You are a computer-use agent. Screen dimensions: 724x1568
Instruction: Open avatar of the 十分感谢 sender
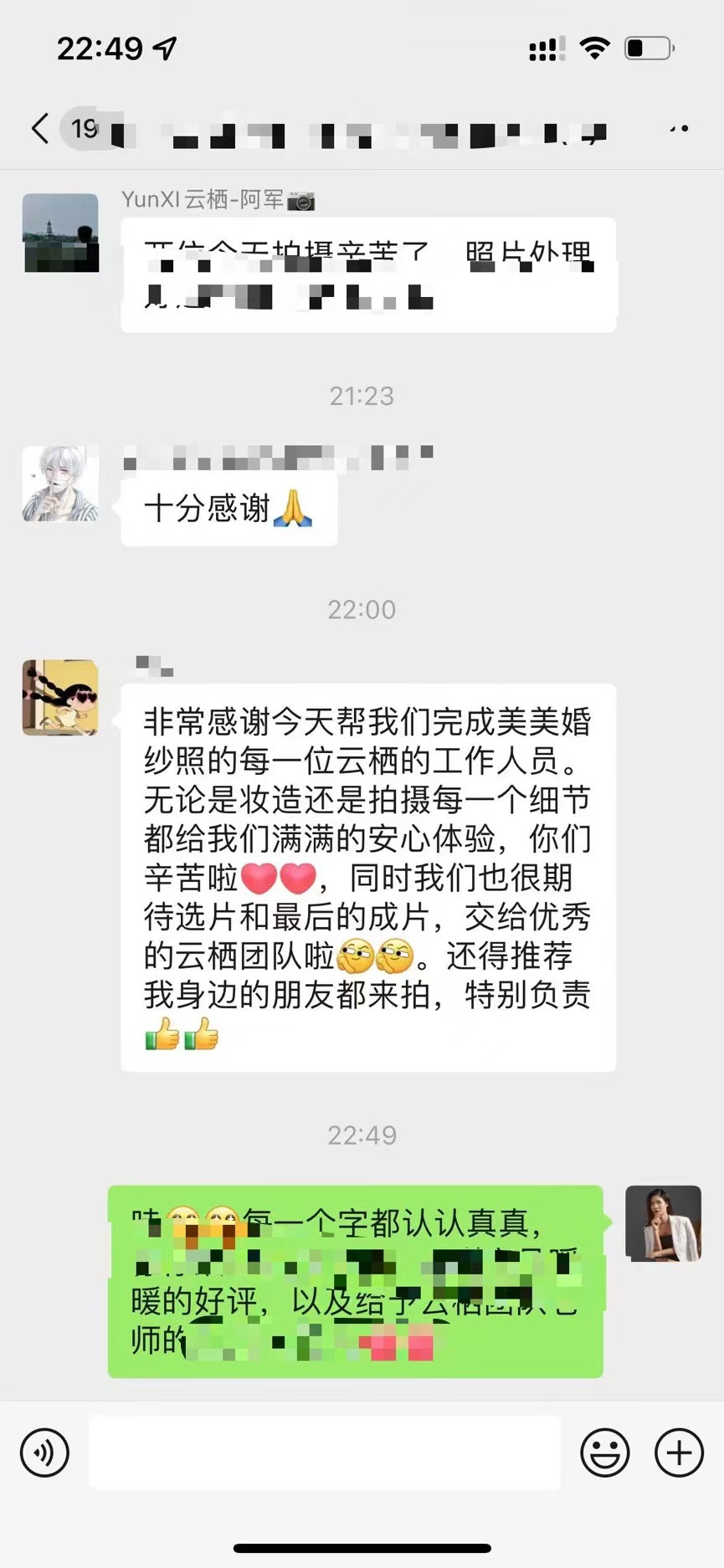click(60, 484)
